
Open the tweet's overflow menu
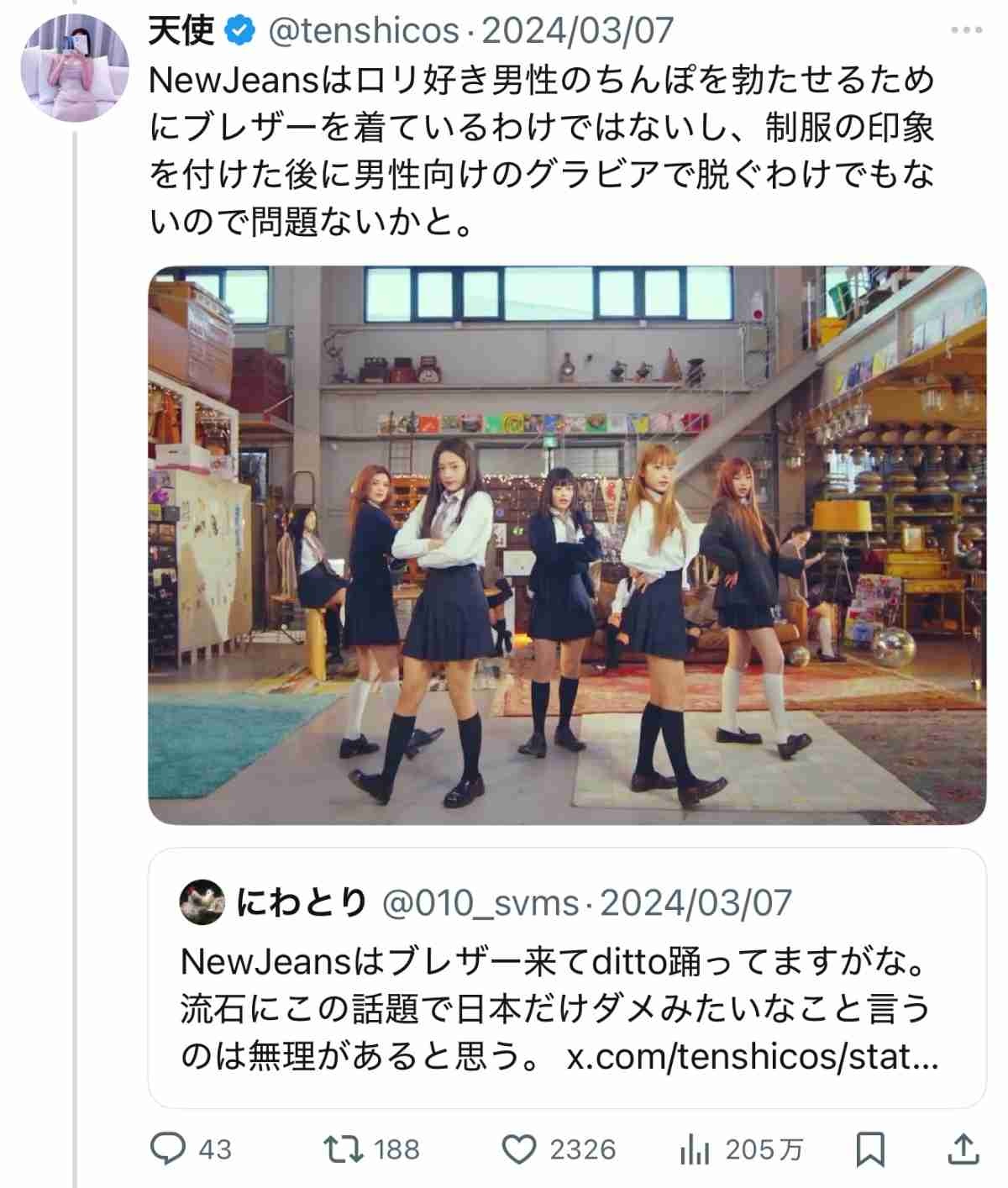click(966, 30)
